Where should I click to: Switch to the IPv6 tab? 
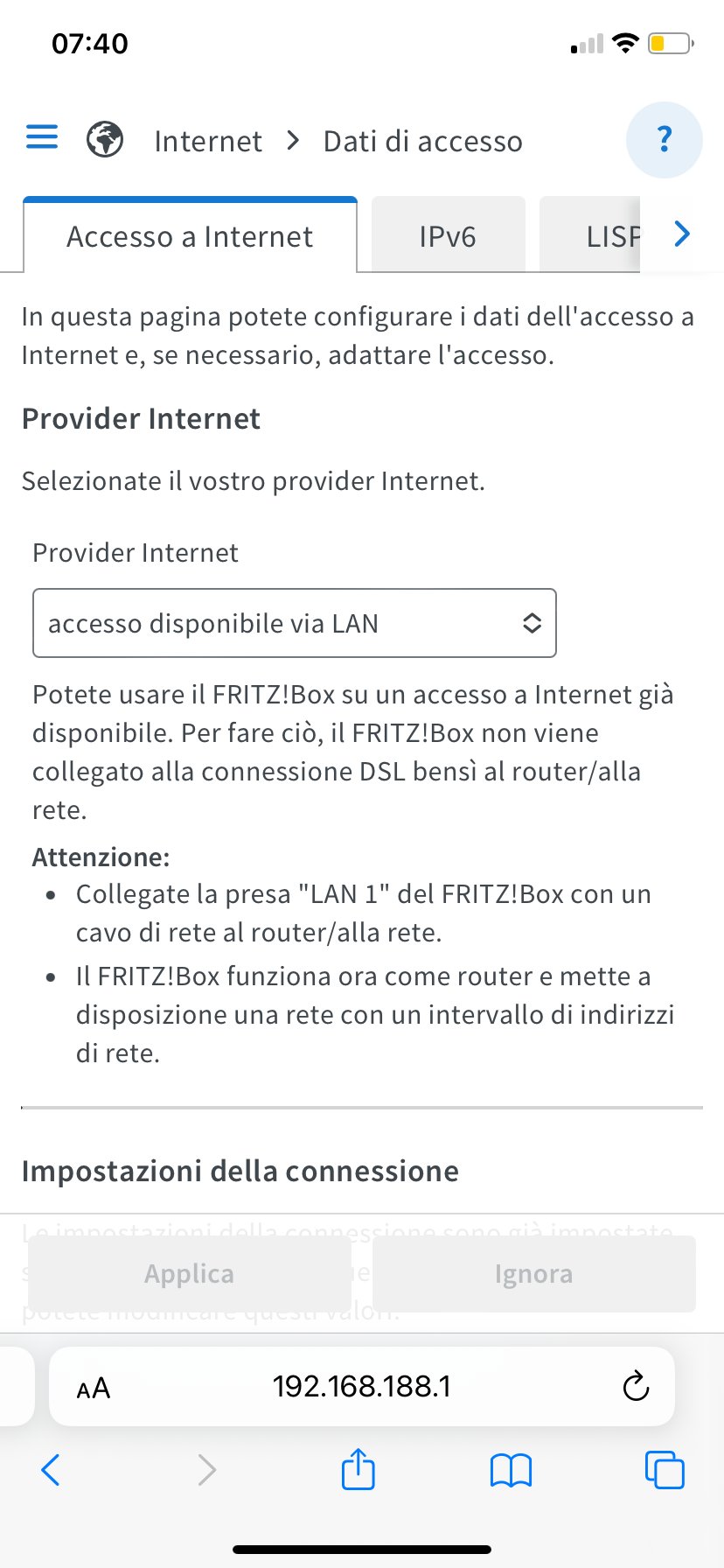point(448,236)
